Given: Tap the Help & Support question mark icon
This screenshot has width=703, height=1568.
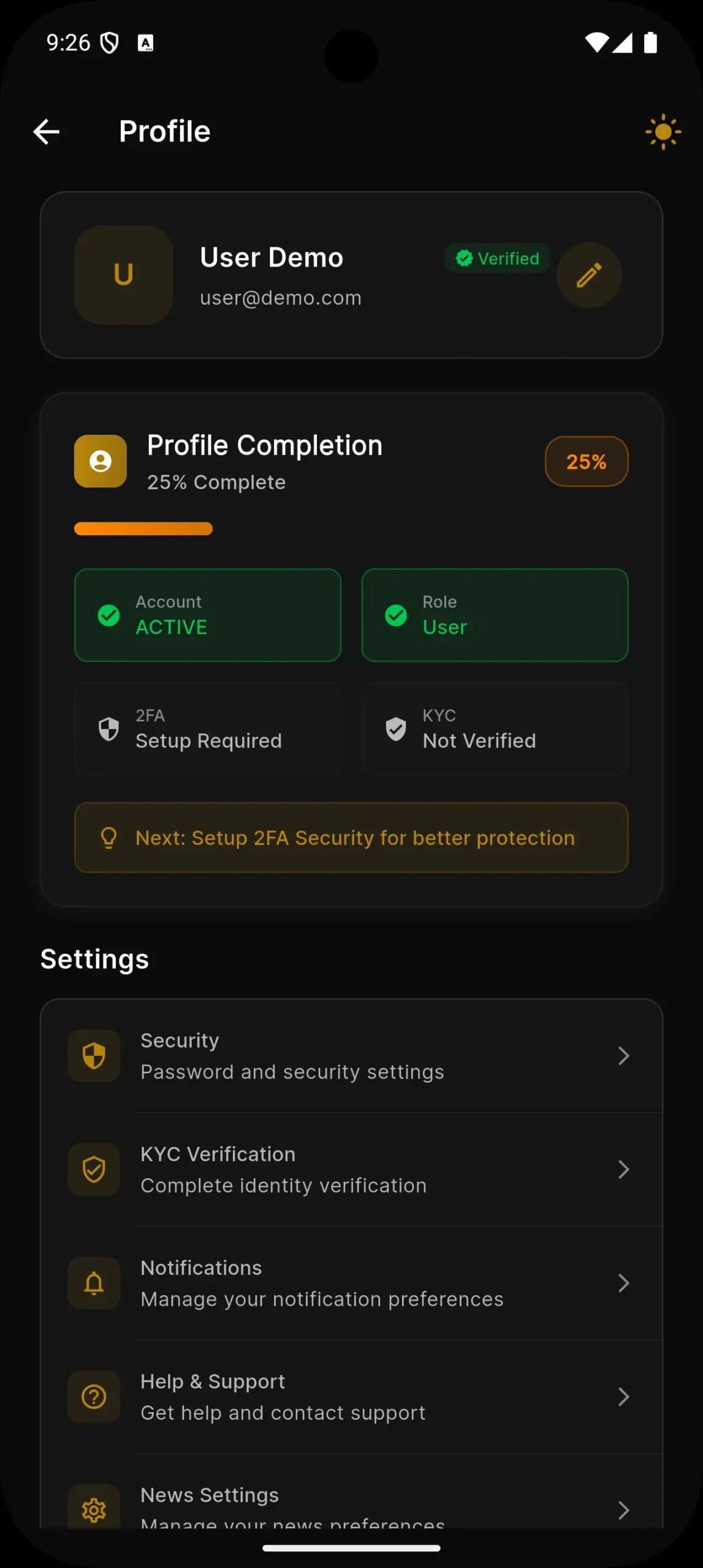Looking at the screenshot, I should point(94,1396).
